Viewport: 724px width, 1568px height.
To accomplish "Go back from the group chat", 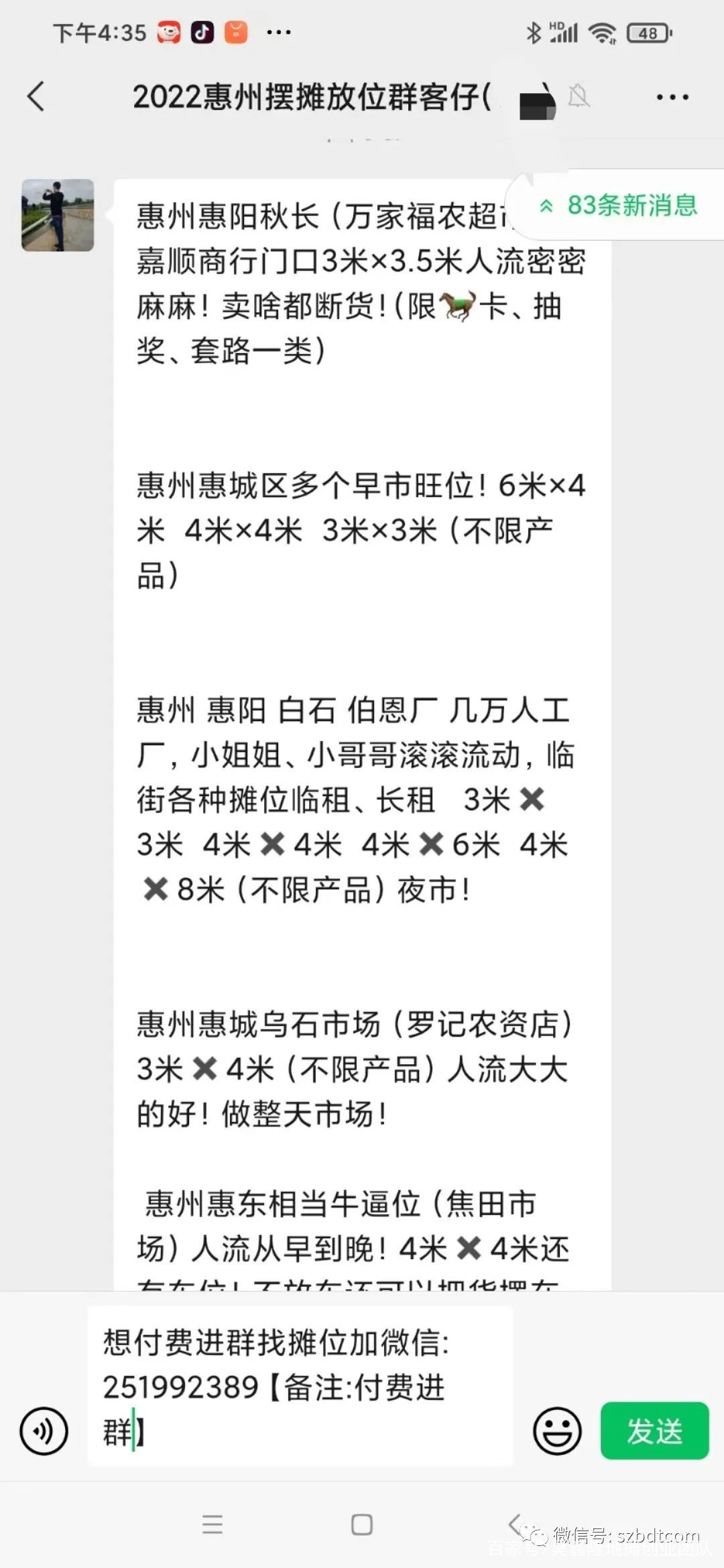I will 36,96.
